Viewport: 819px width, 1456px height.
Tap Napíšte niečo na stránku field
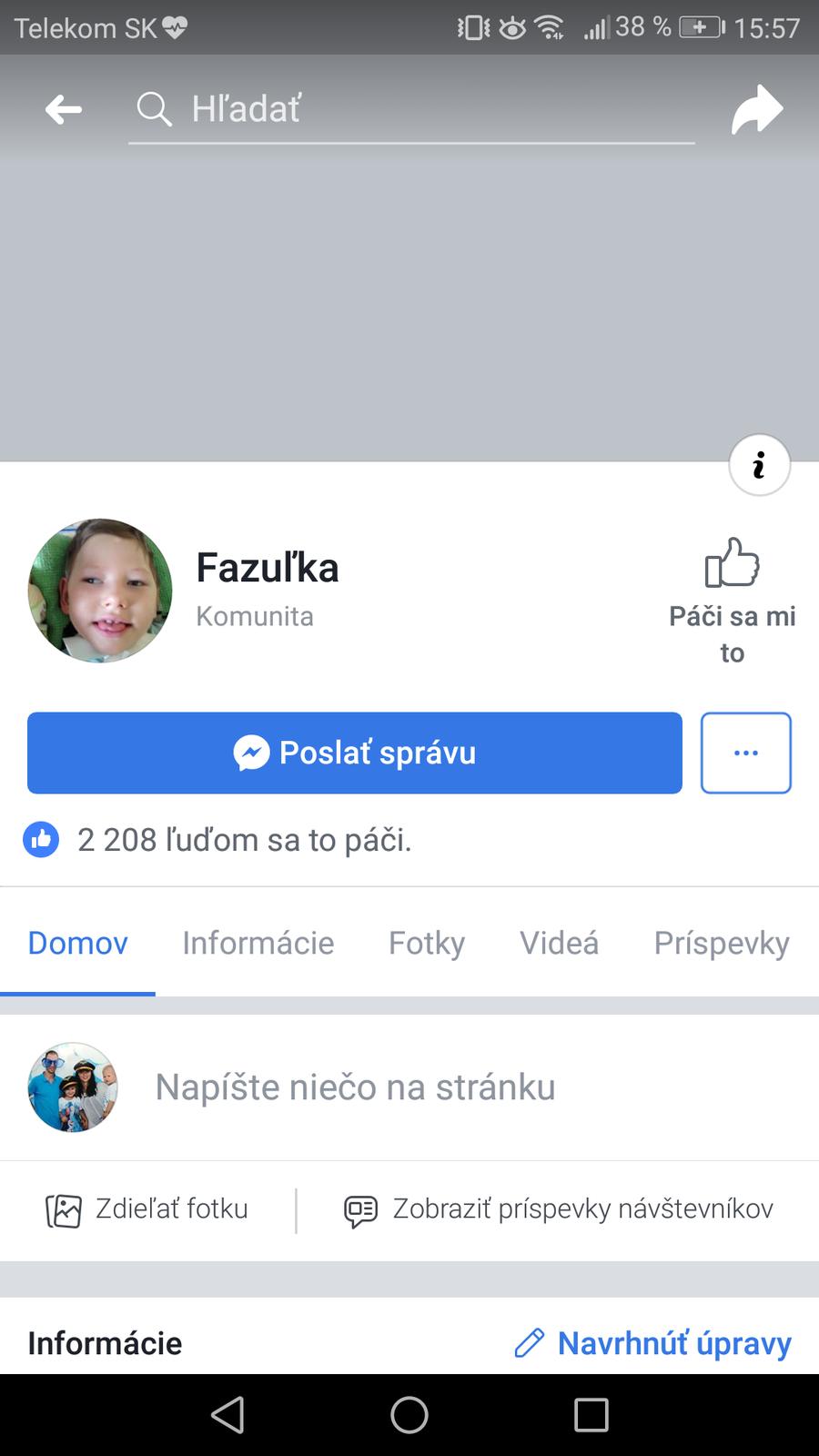[355, 1087]
